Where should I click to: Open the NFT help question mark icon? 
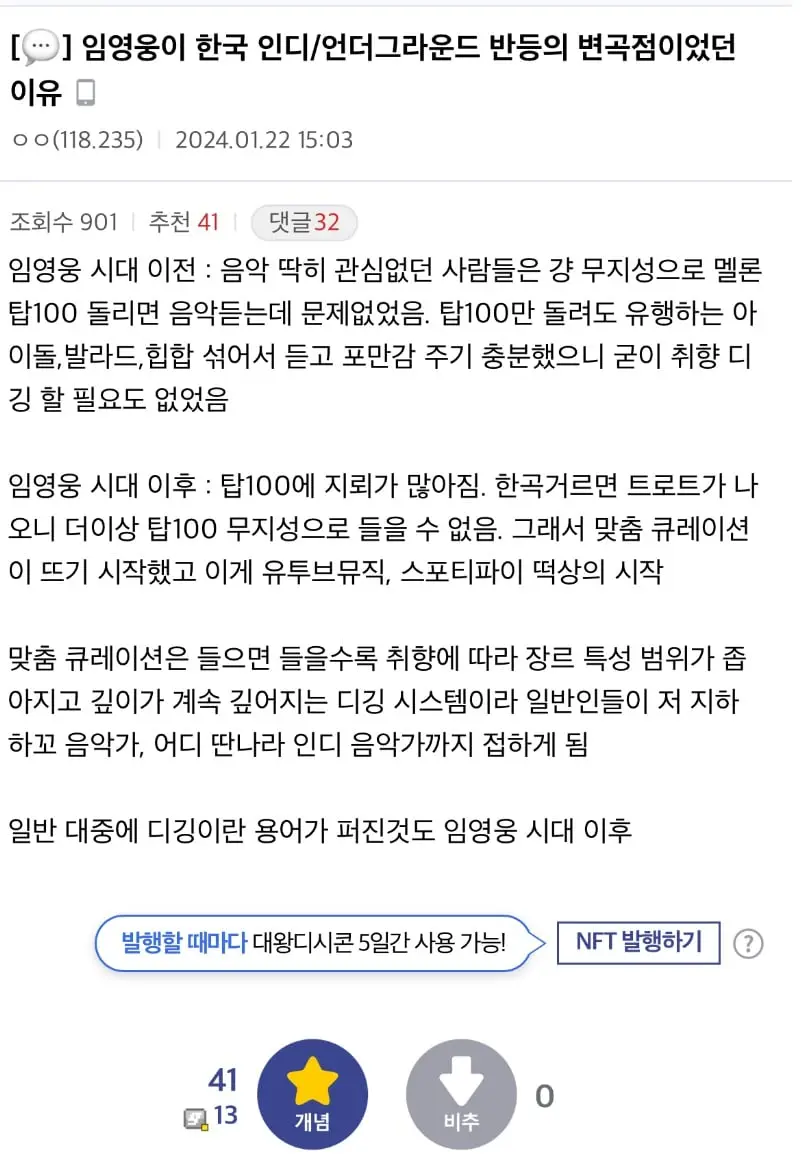[748, 943]
